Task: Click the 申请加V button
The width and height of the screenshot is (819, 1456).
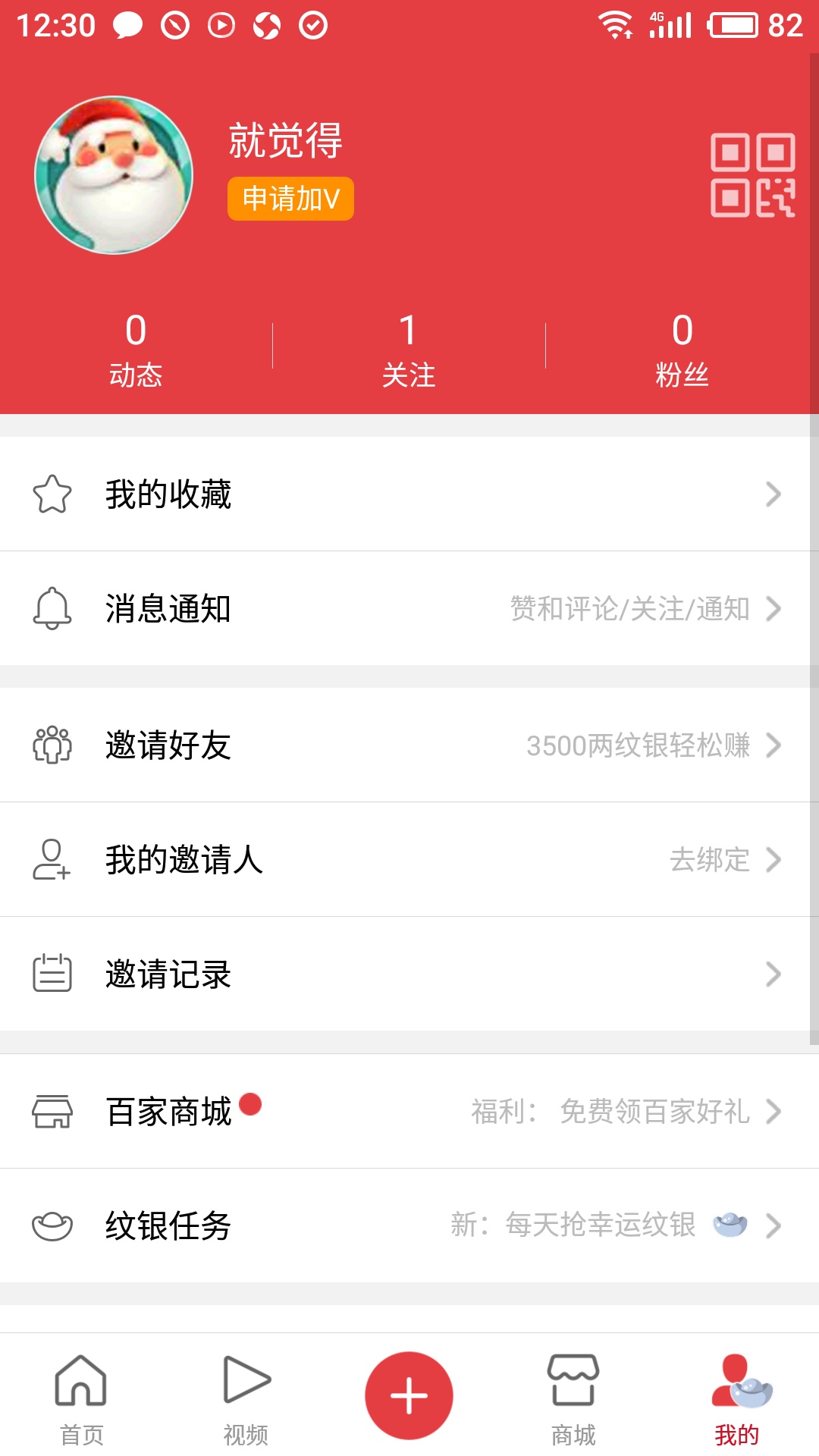Action: click(x=290, y=199)
